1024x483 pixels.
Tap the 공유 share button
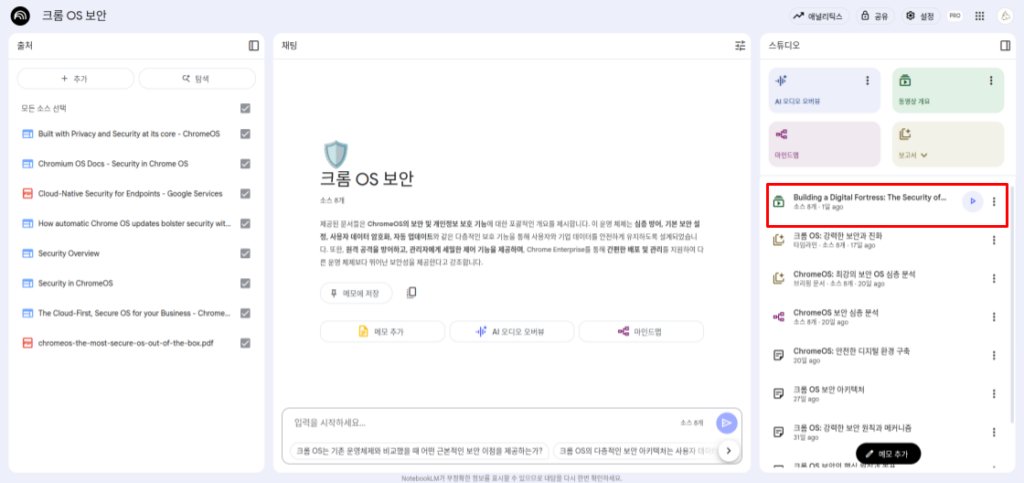875,16
